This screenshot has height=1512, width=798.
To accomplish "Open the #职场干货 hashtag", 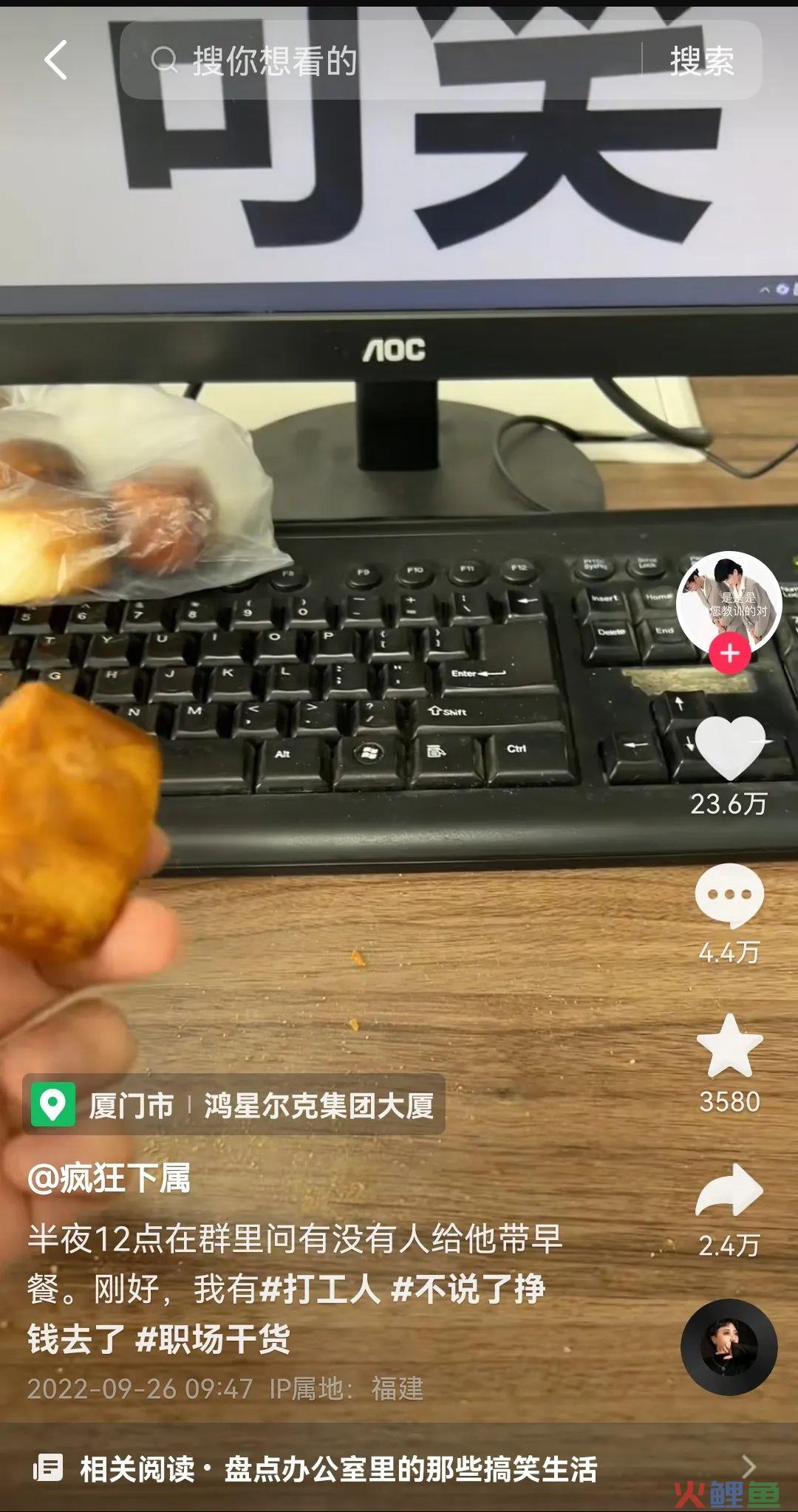I will click(213, 1339).
